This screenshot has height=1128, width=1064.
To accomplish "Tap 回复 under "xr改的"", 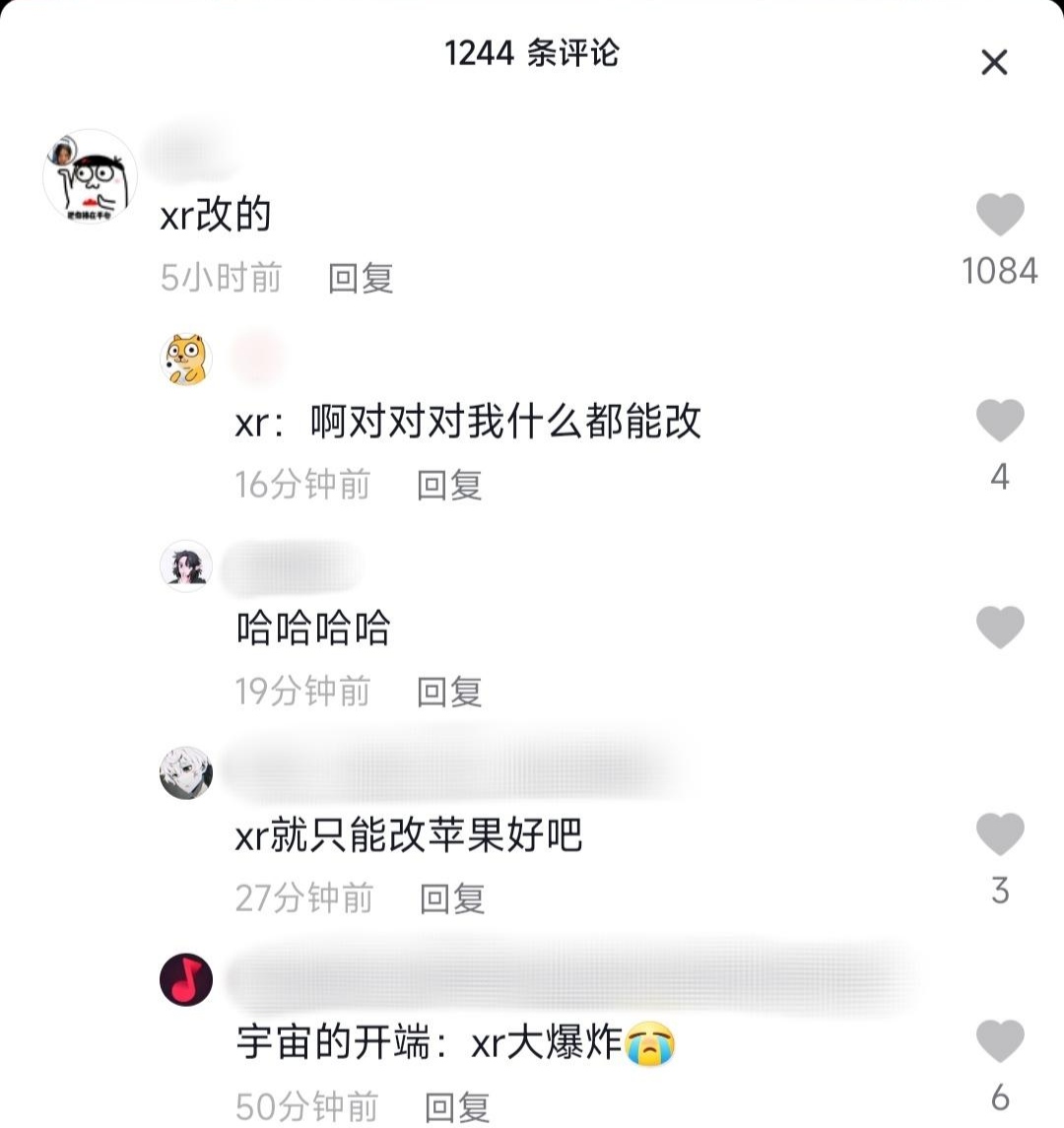I will (361, 280).
